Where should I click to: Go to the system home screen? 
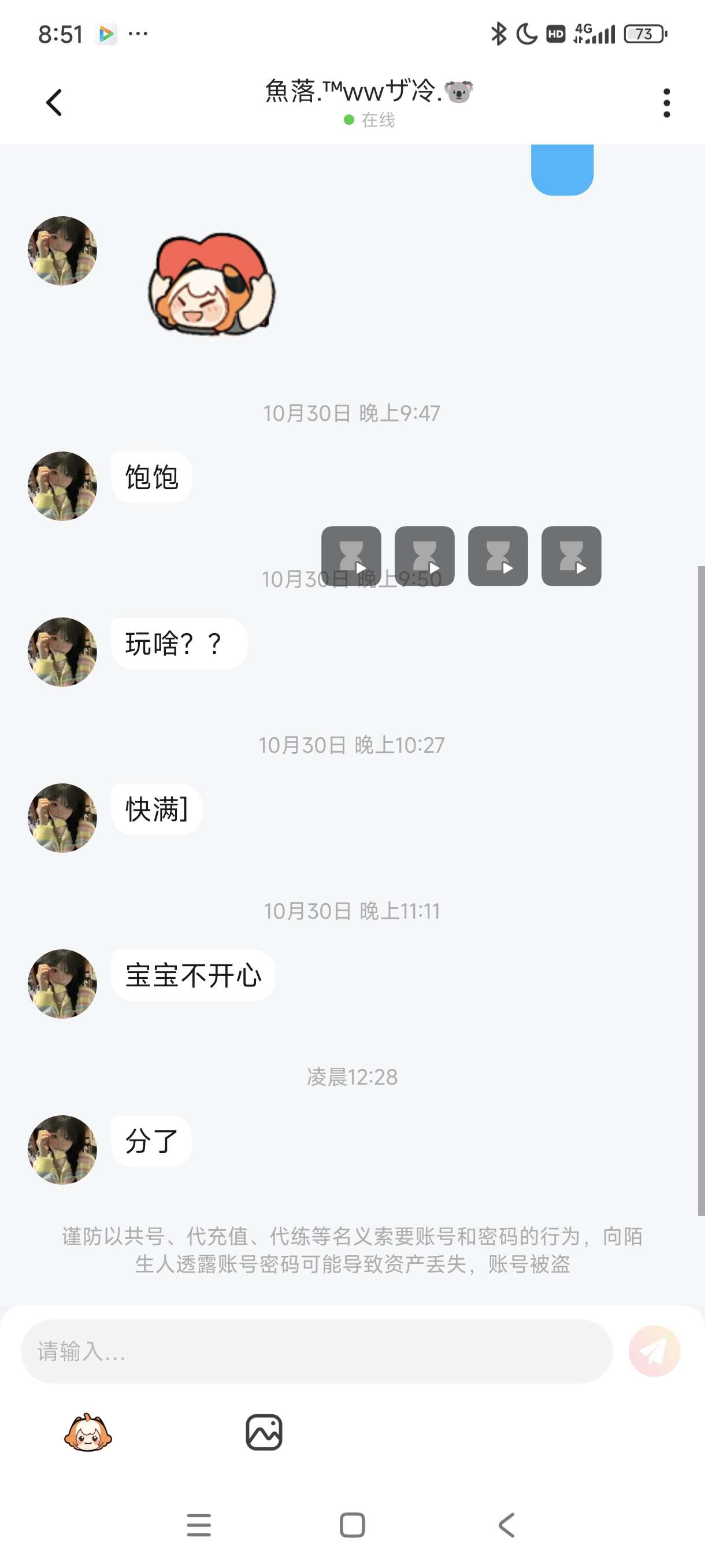pyautogui.click(x=352, y=1525)
